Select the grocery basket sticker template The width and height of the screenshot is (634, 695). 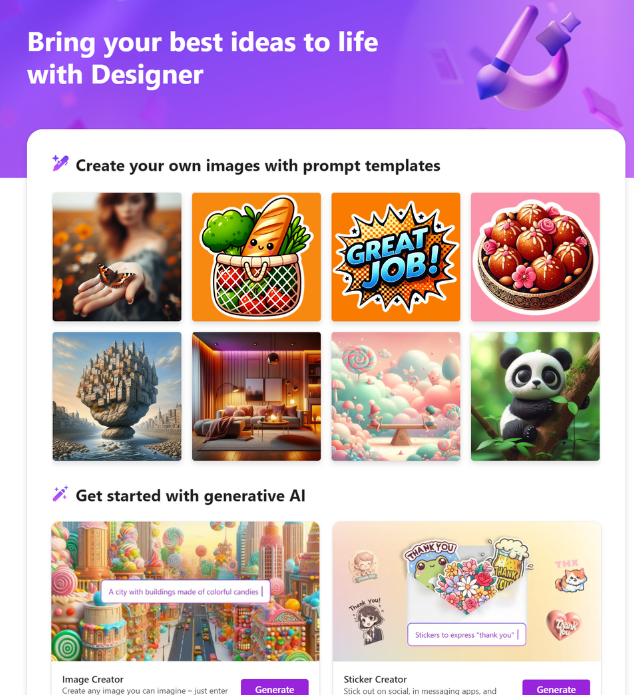[256, 257]
